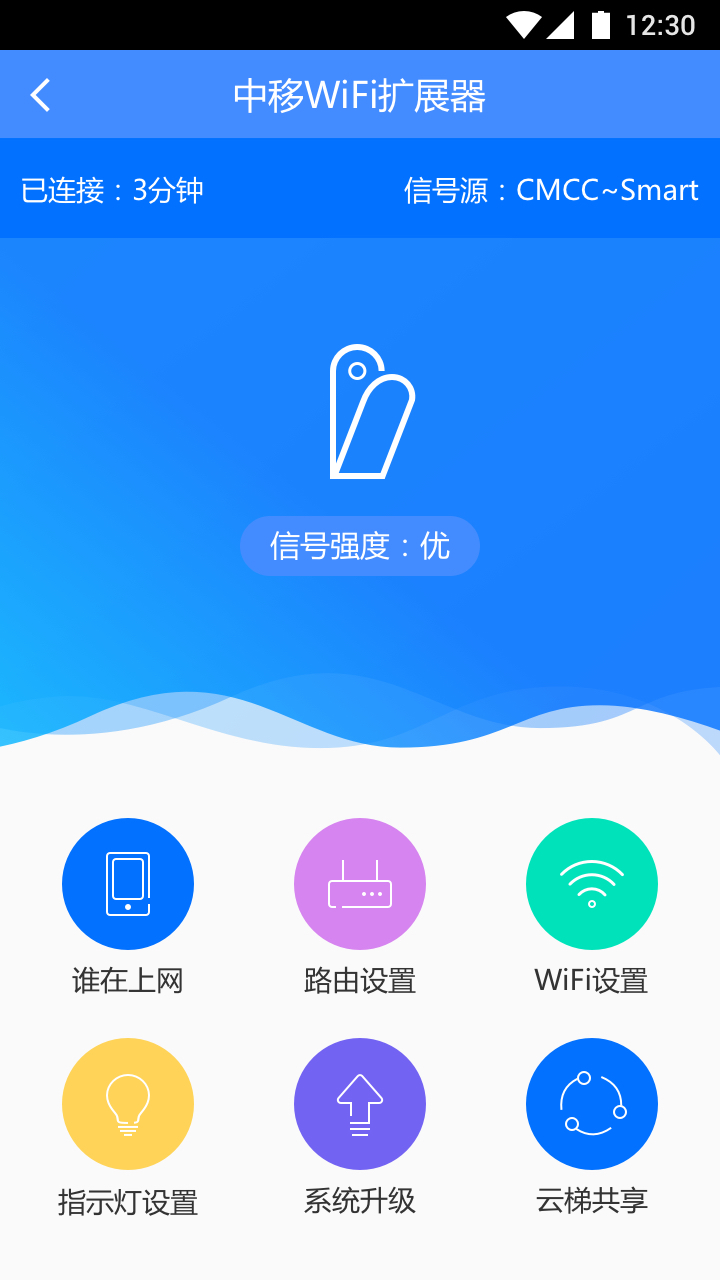This screenshot has width=720, height=1280.
Task: Open 云梯共享
Action: [592, 1104]
